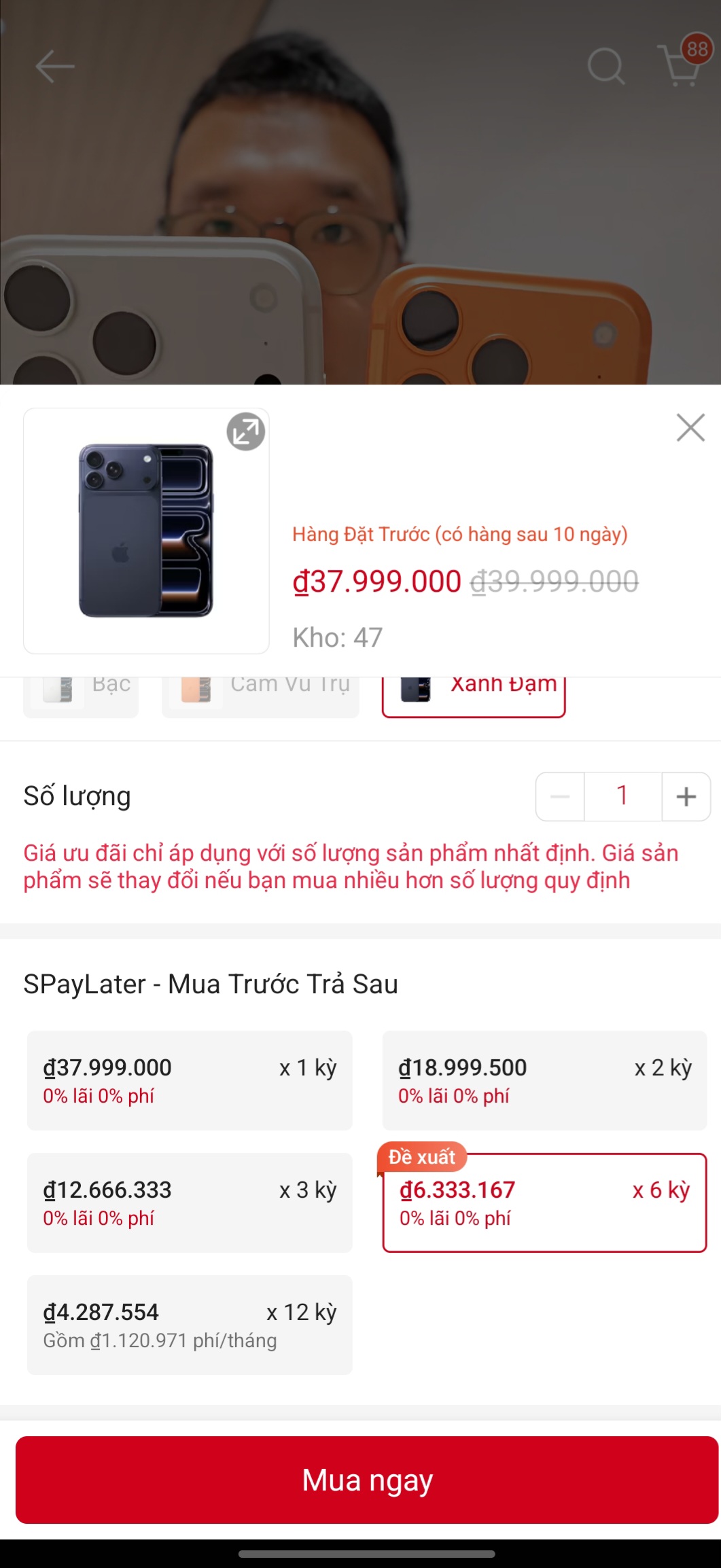The image size is (721, 1568).
Task: Decrease quantity with the minus button
Action: [560, 796]
